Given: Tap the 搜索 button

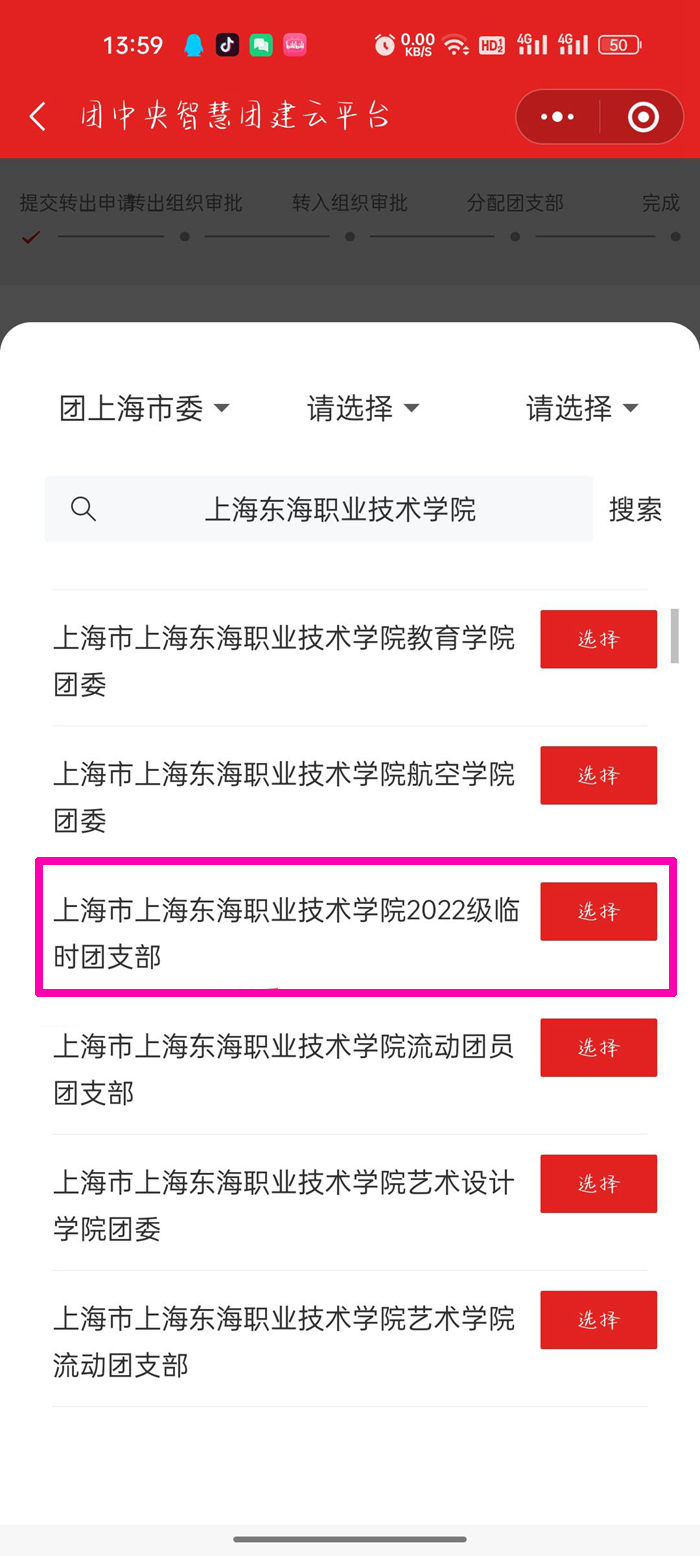Looking at the screenshot, I should pos(636,510).
